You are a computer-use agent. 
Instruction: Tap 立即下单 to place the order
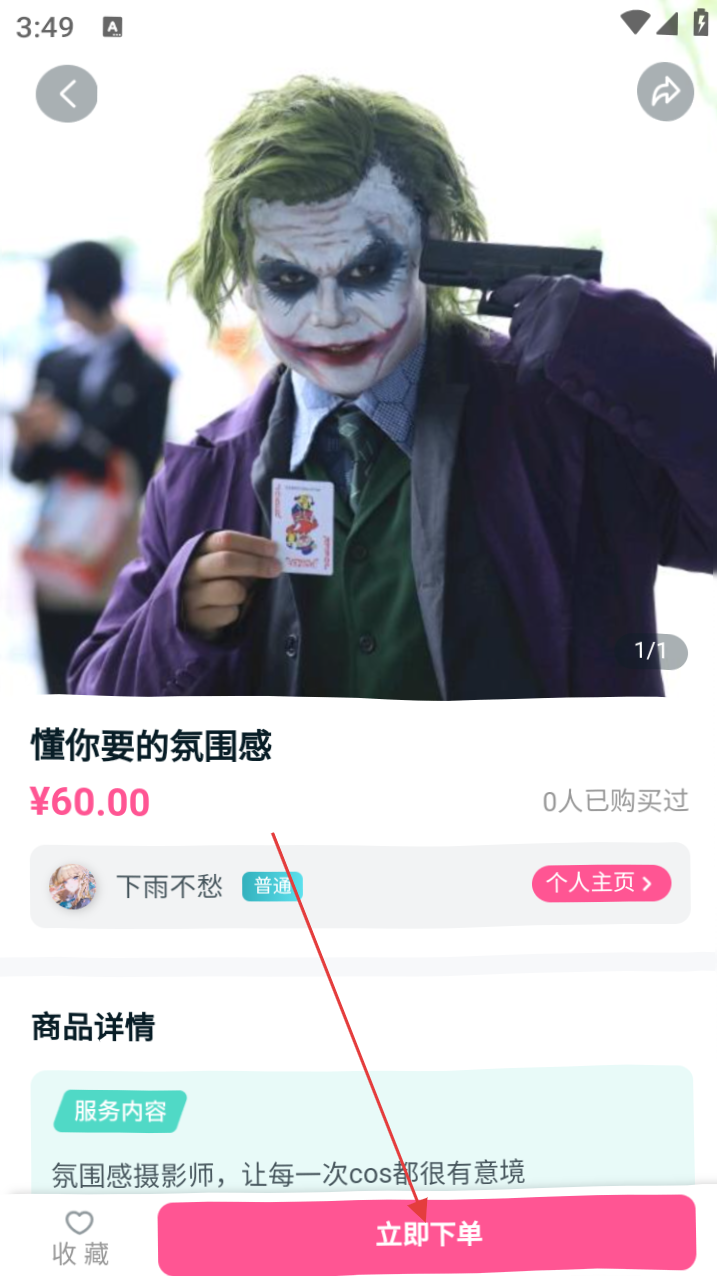point(427,1233)
